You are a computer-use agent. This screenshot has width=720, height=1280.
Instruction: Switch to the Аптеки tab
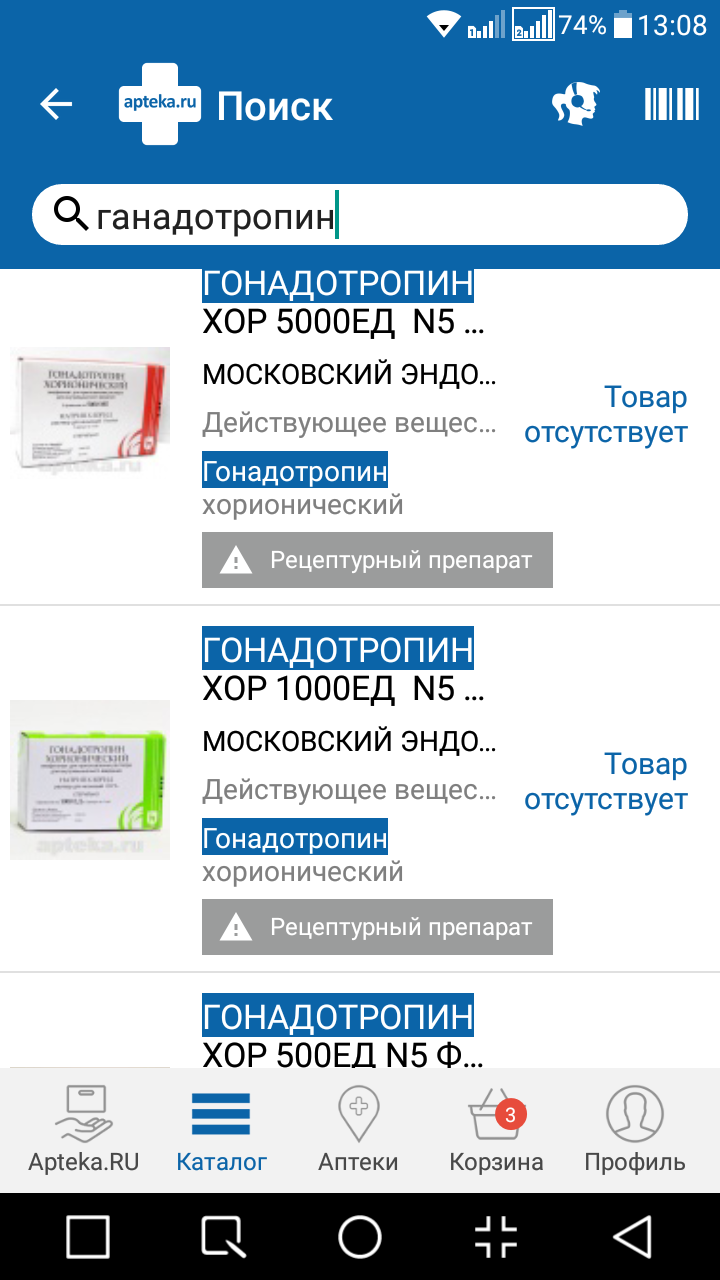(358, 1129)
